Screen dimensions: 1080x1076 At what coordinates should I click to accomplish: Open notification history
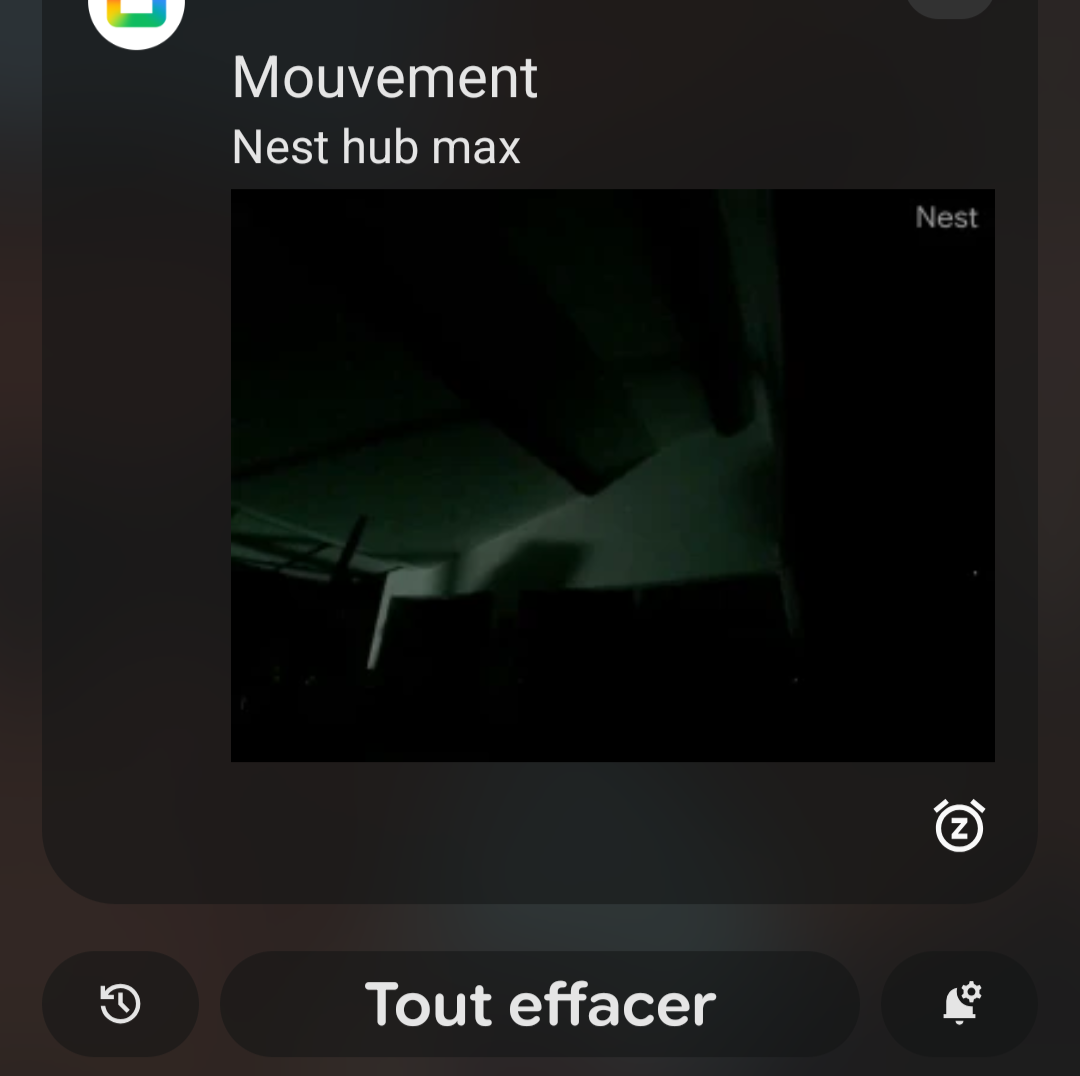tap(120, 1004)
